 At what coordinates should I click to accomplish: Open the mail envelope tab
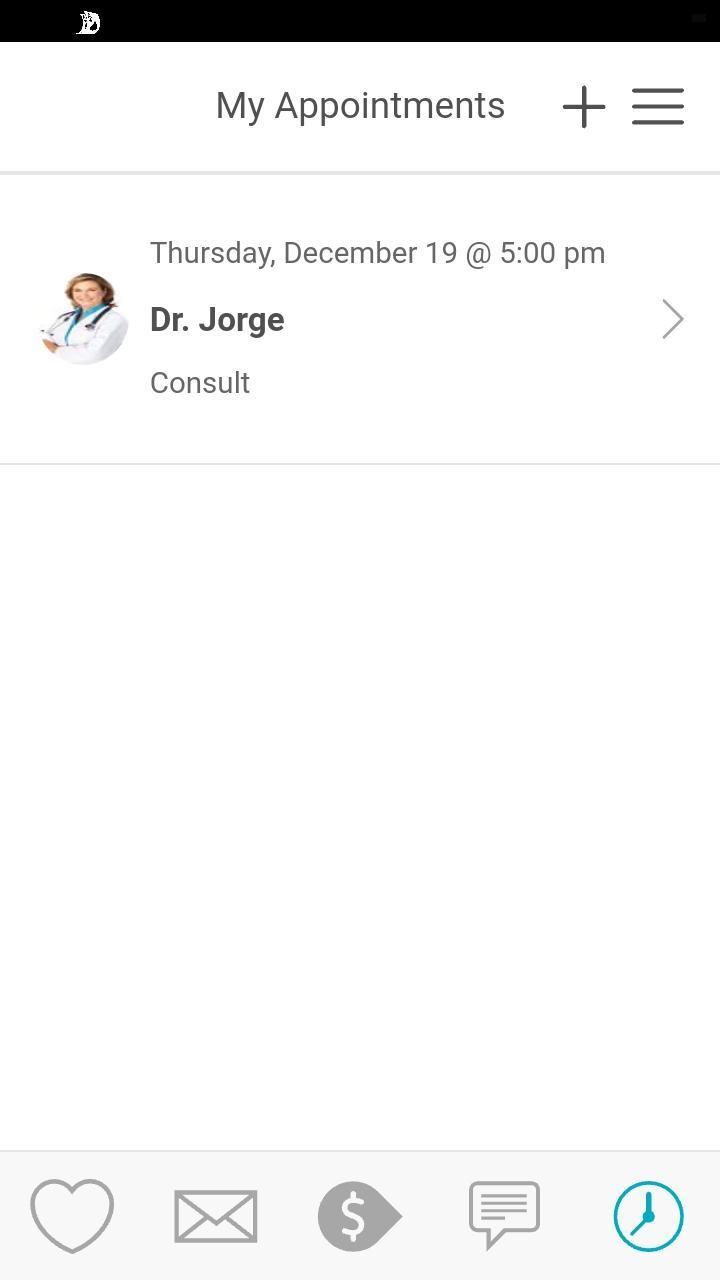coord(216,1215)
